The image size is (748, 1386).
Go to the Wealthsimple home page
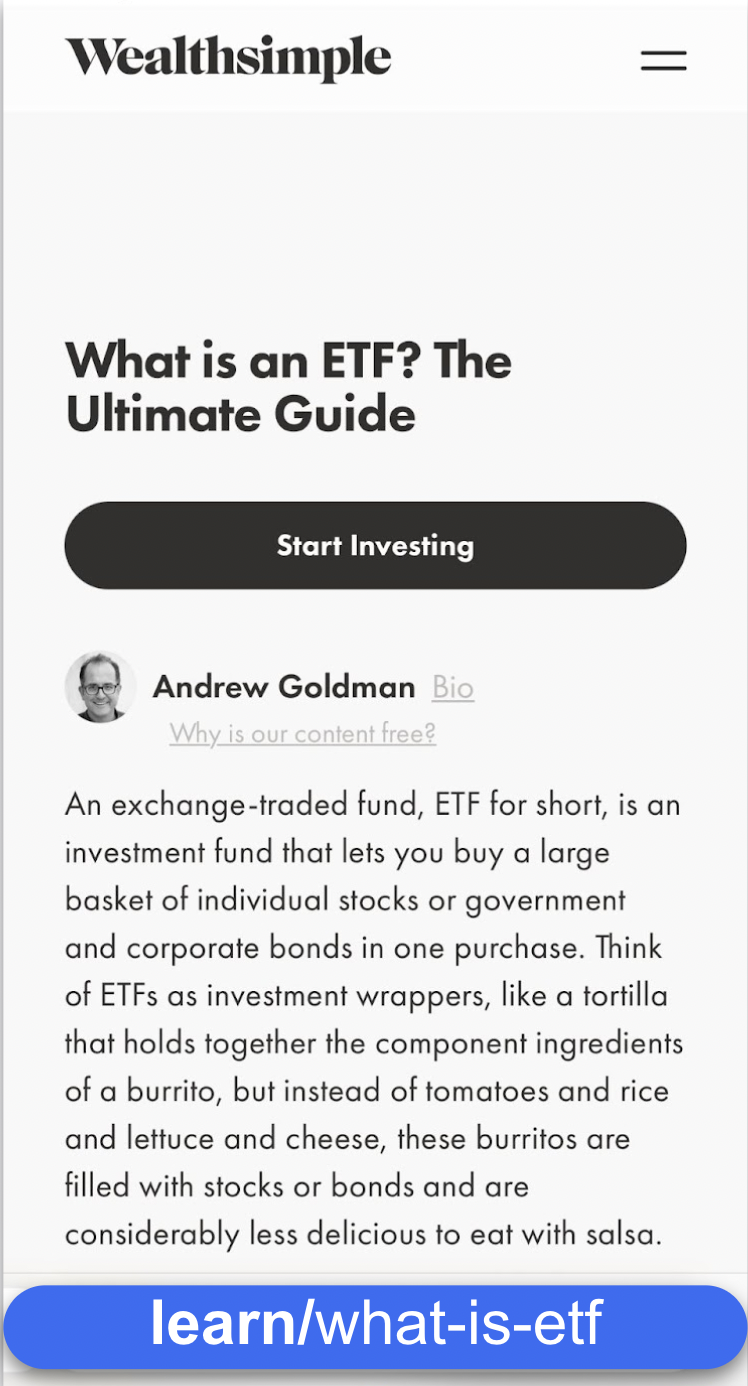(228, 58)
